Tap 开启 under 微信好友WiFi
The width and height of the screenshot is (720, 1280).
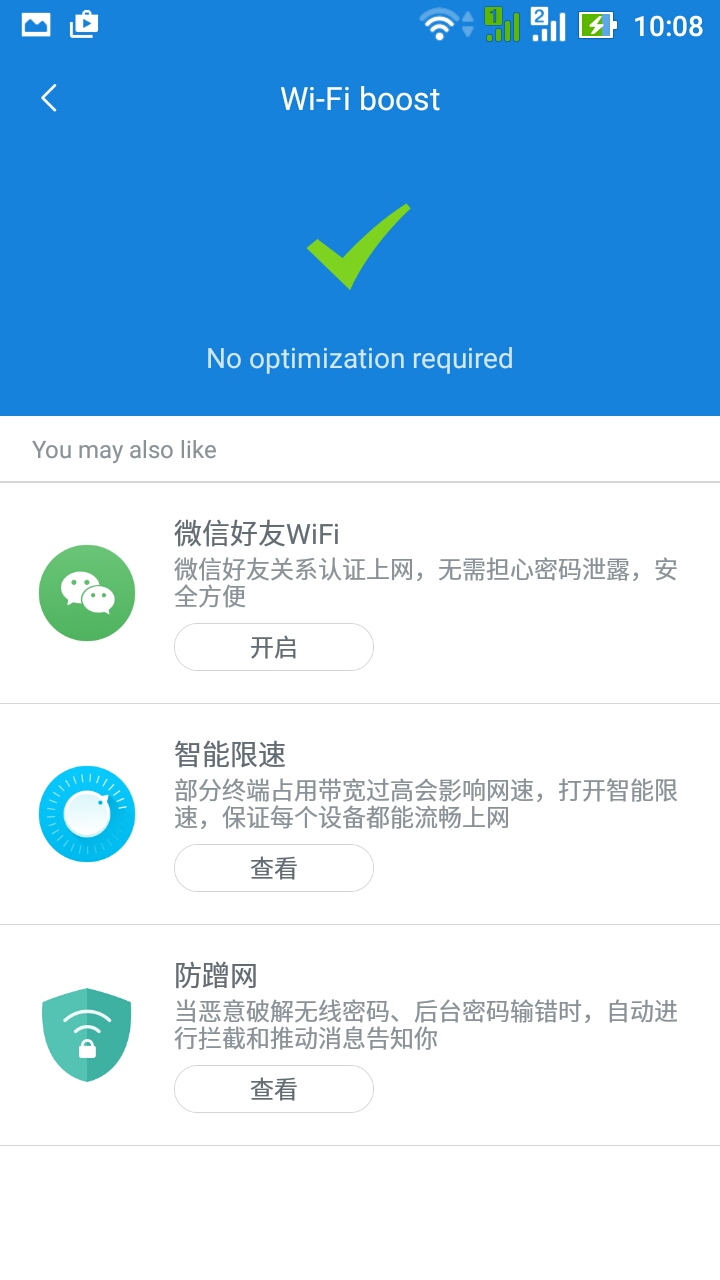coord(274,647)
